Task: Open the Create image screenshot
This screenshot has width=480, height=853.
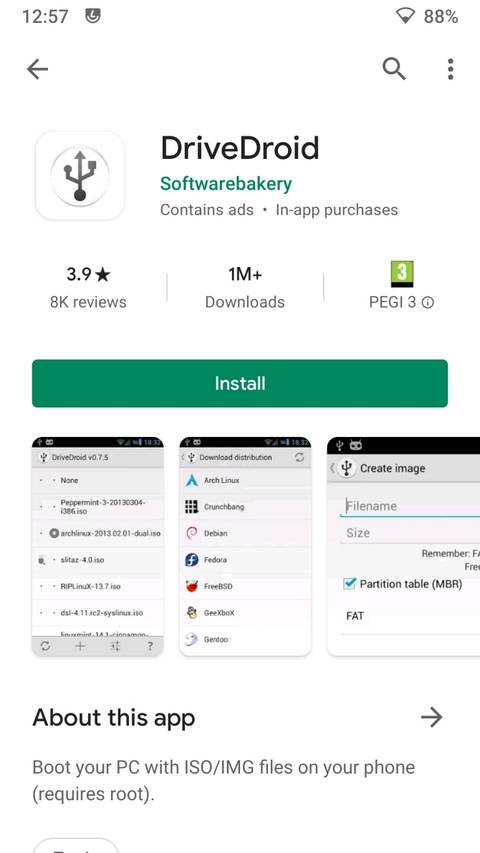Action: click(403, 546)
